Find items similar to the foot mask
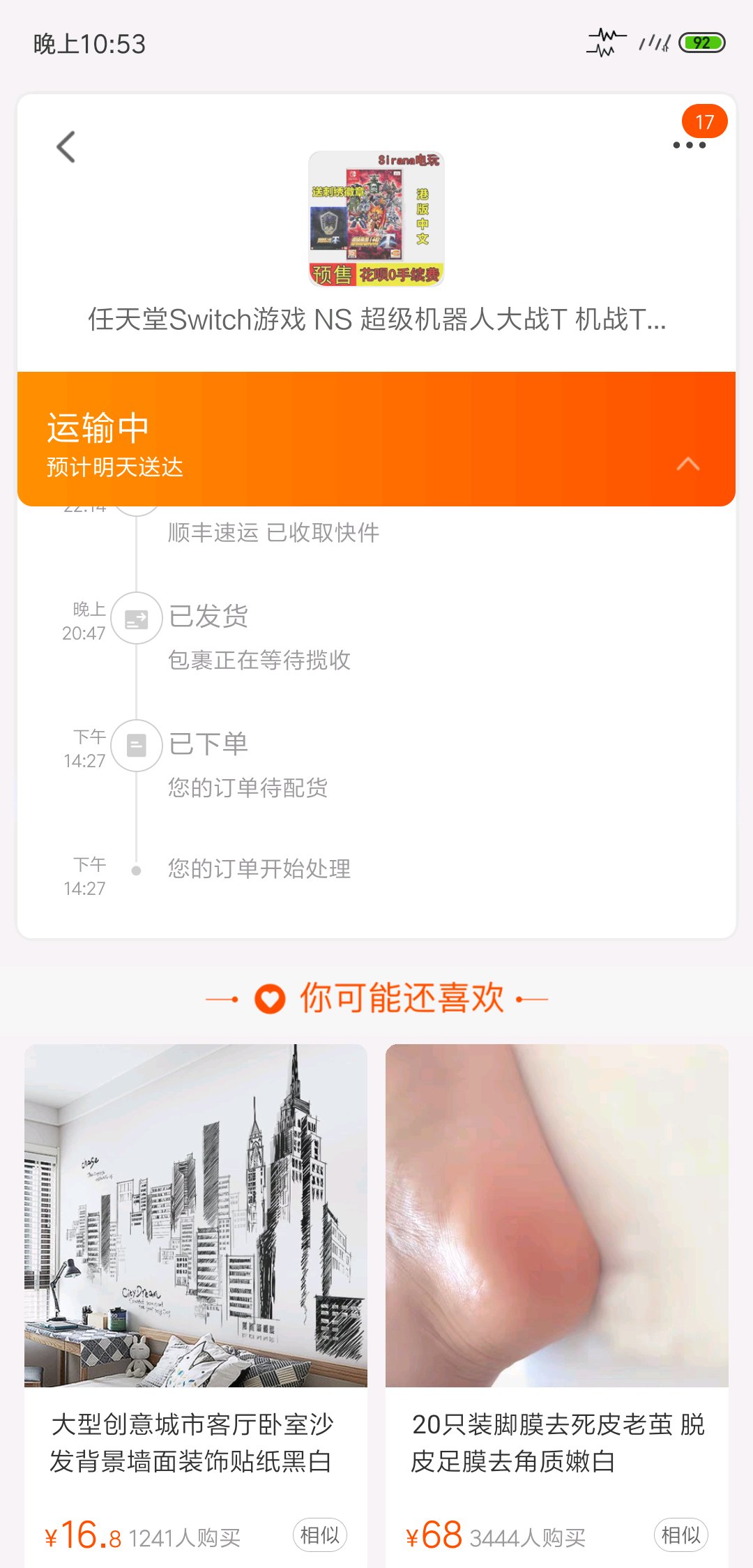Screen dimensions: 753x1568 (x=680, y=1535)
